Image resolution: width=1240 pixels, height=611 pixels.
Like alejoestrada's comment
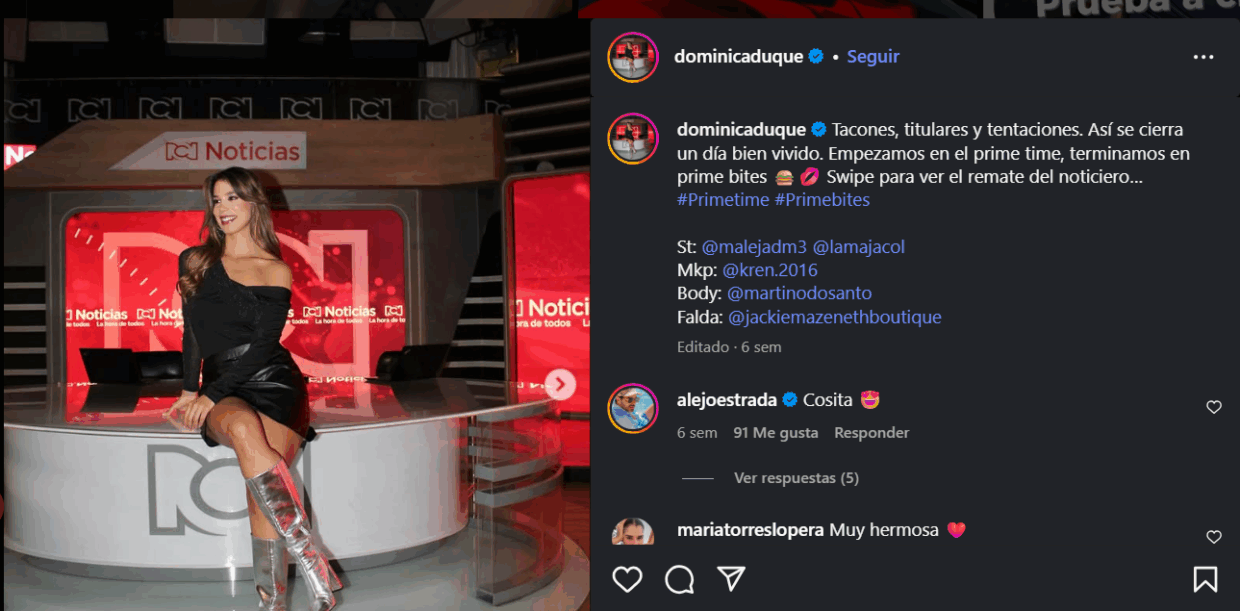click(x=1214, y=407)
